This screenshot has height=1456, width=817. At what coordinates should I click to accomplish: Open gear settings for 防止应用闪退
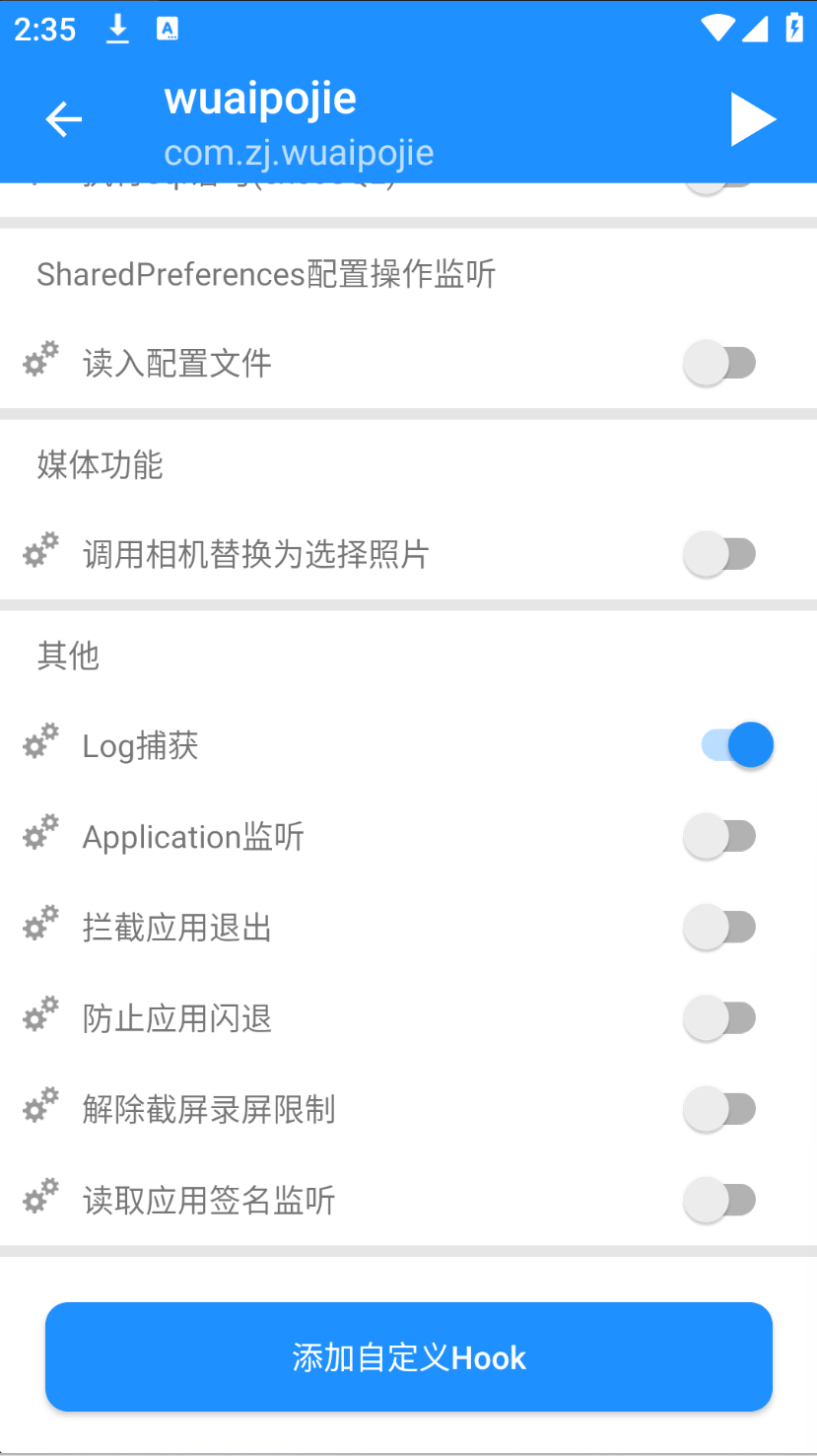(x=40, y=1015)
